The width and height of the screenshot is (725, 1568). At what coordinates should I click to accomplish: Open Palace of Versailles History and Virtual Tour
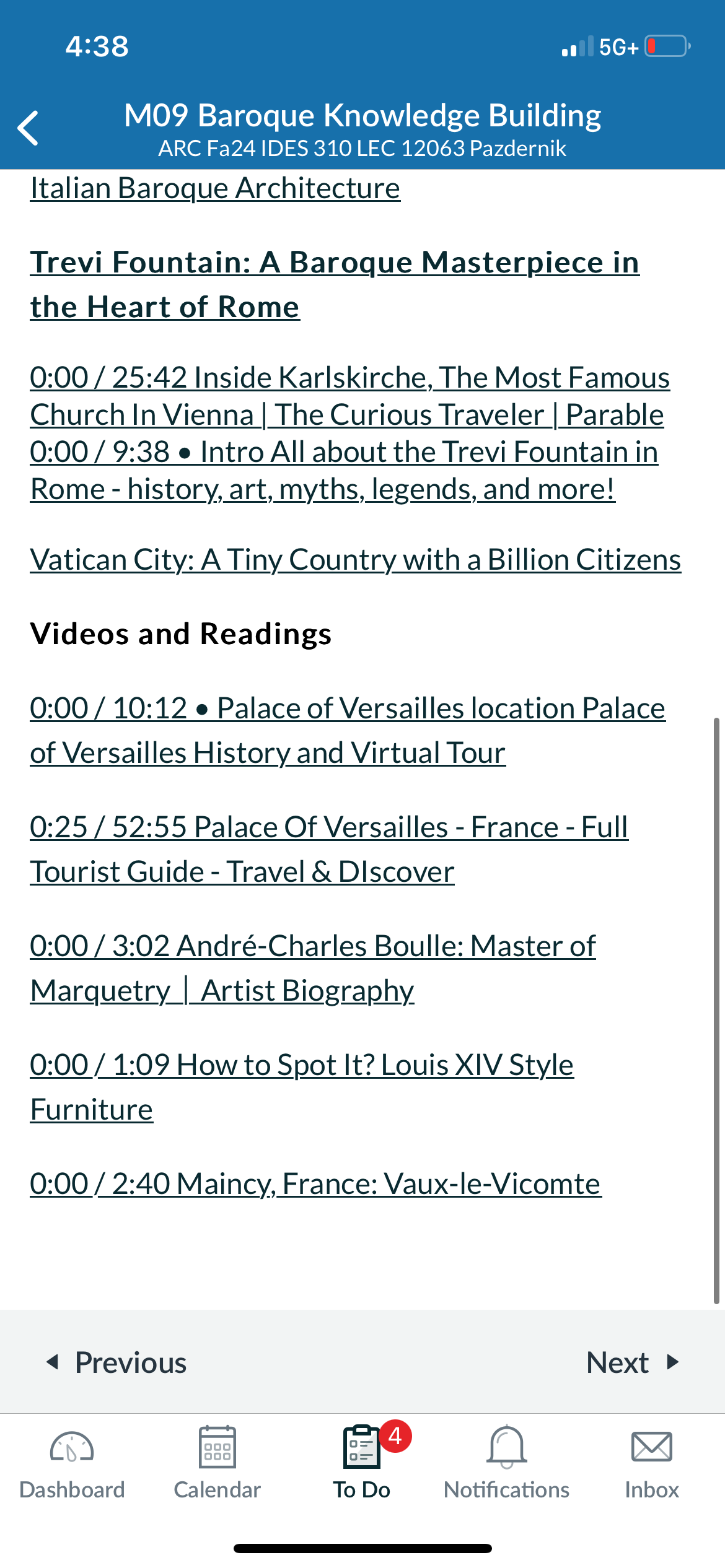(348, 730)
